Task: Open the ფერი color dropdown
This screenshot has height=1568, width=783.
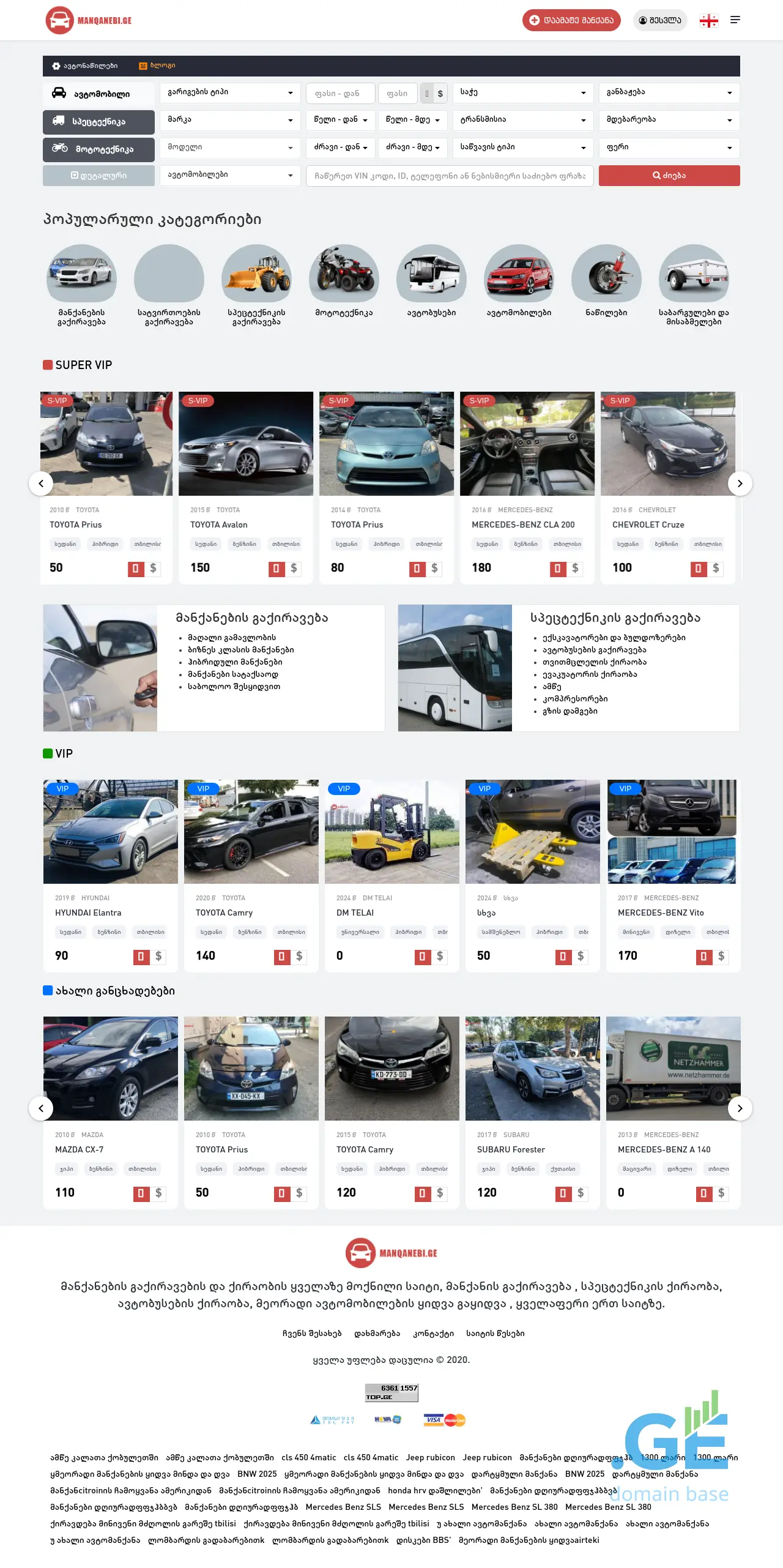Action: pos(669,147)
